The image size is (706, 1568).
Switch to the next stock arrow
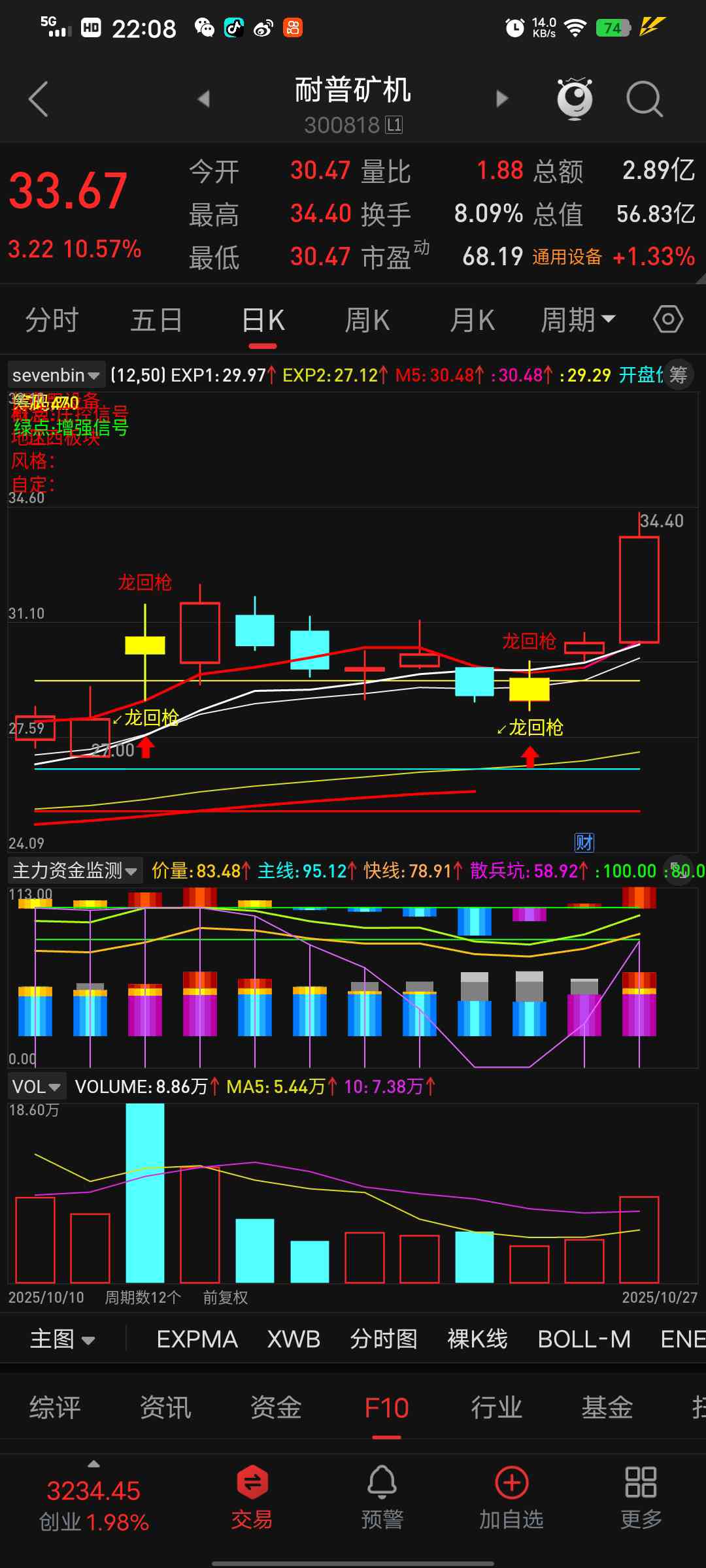tap(501, 99)
